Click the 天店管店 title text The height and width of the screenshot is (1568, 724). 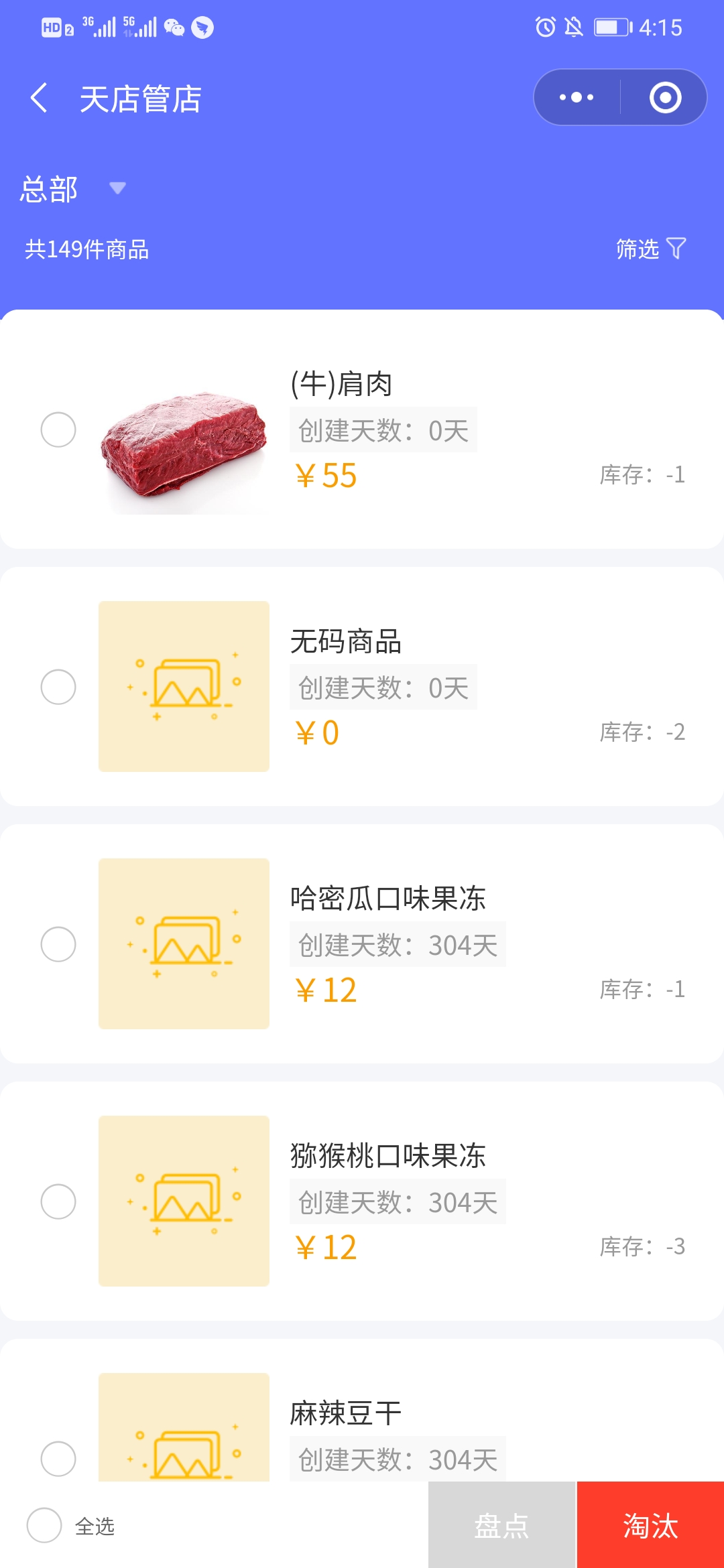[141, 98]
